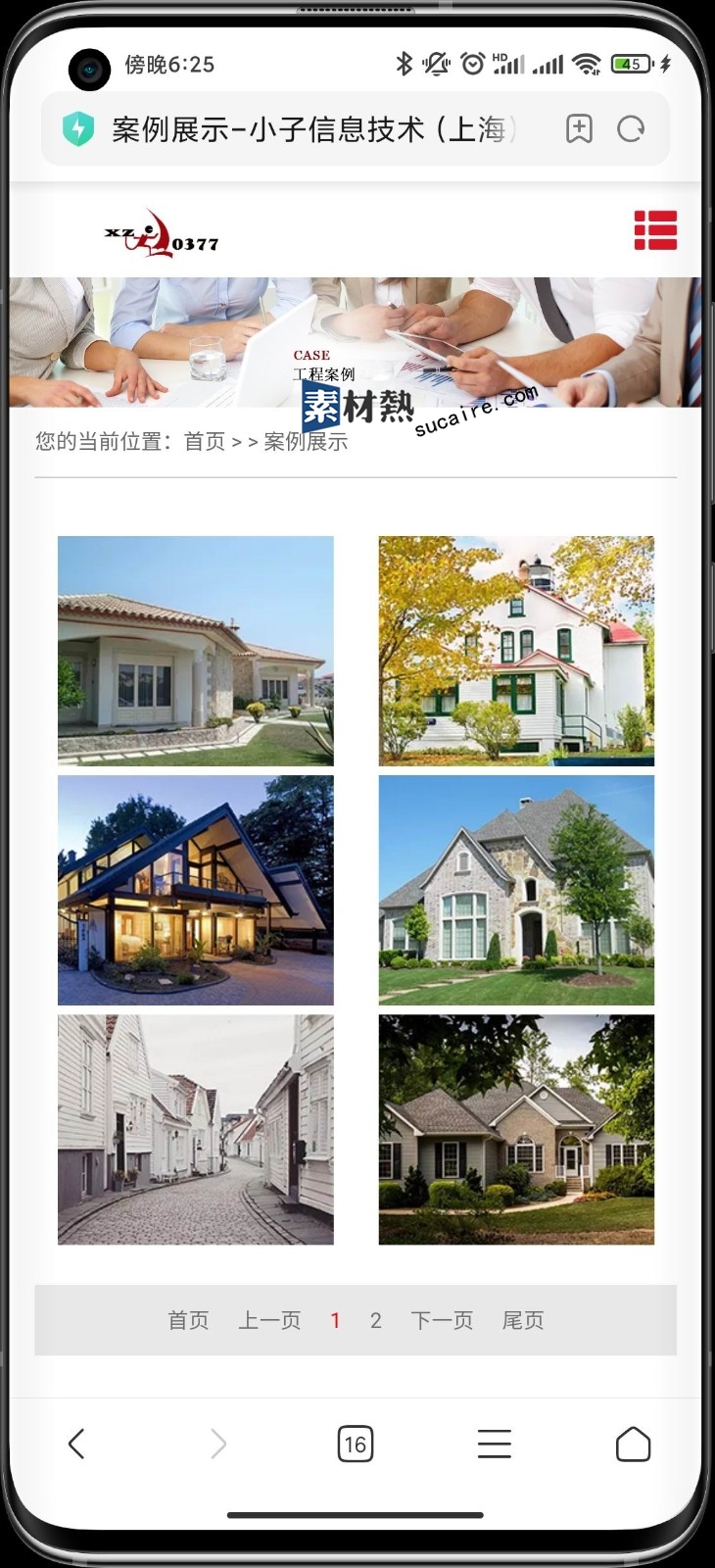Go to 首页 in the pagination bar
The height and width of the screenshot is (1568, 715).
pyautogui.click(x=188, y=1320)
